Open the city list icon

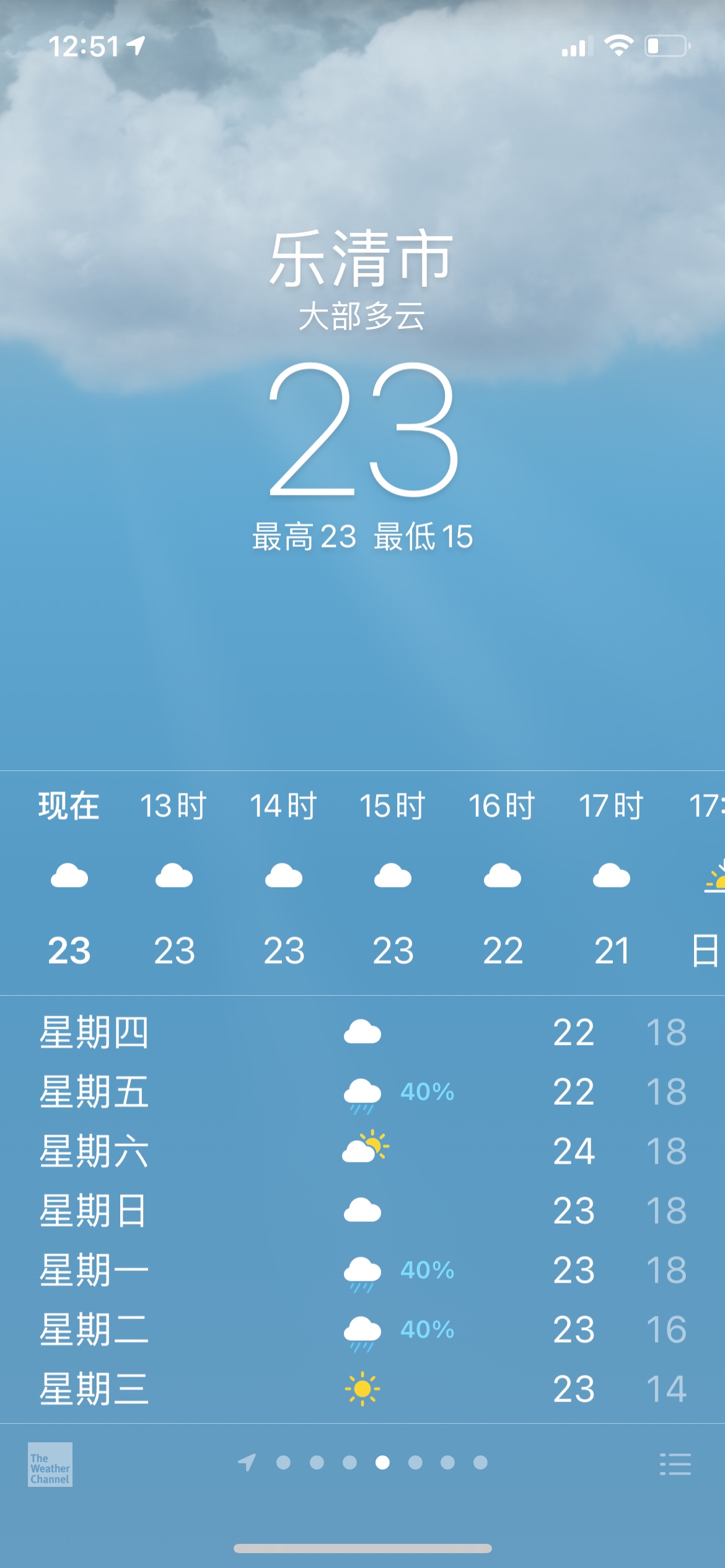point(675,1464)
